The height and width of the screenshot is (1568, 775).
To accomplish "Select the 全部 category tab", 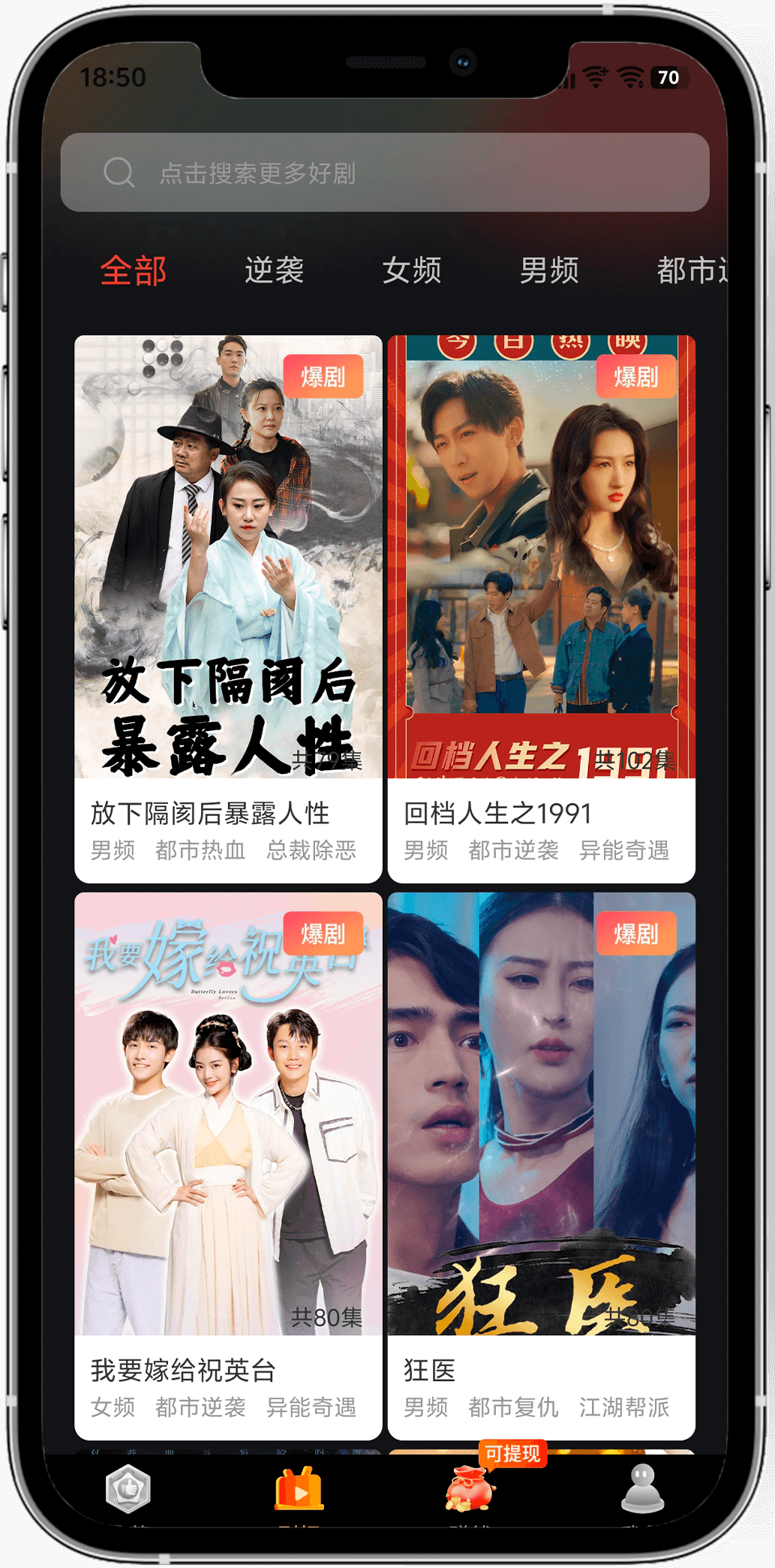I will 134,270.
